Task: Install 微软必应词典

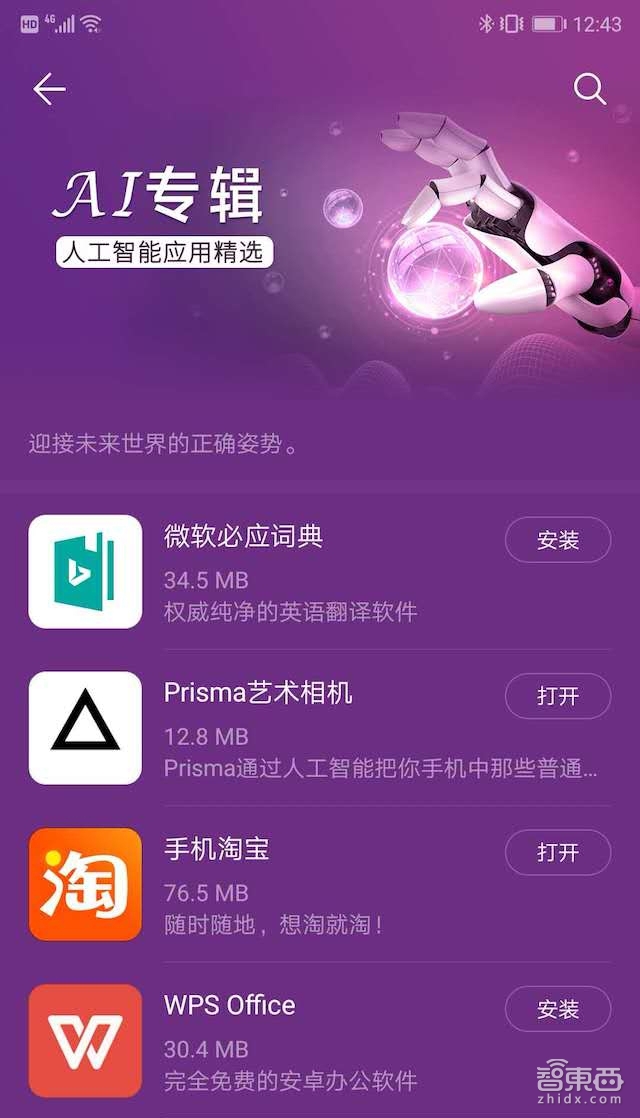Action: (557, 541)
